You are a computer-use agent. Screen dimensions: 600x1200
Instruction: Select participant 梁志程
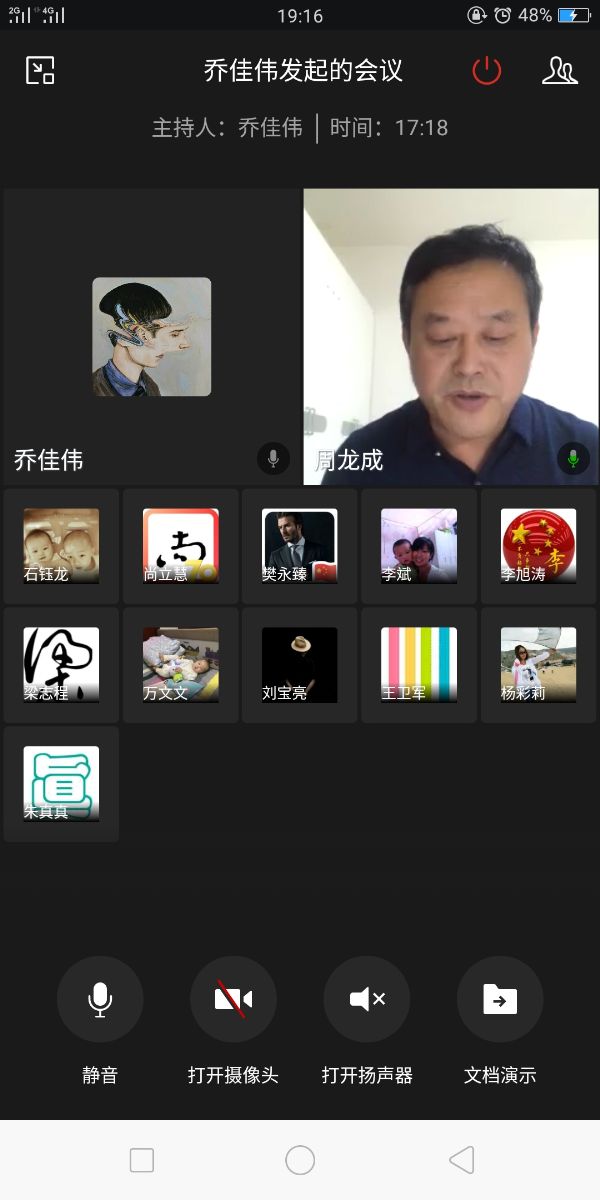point(61,665)
